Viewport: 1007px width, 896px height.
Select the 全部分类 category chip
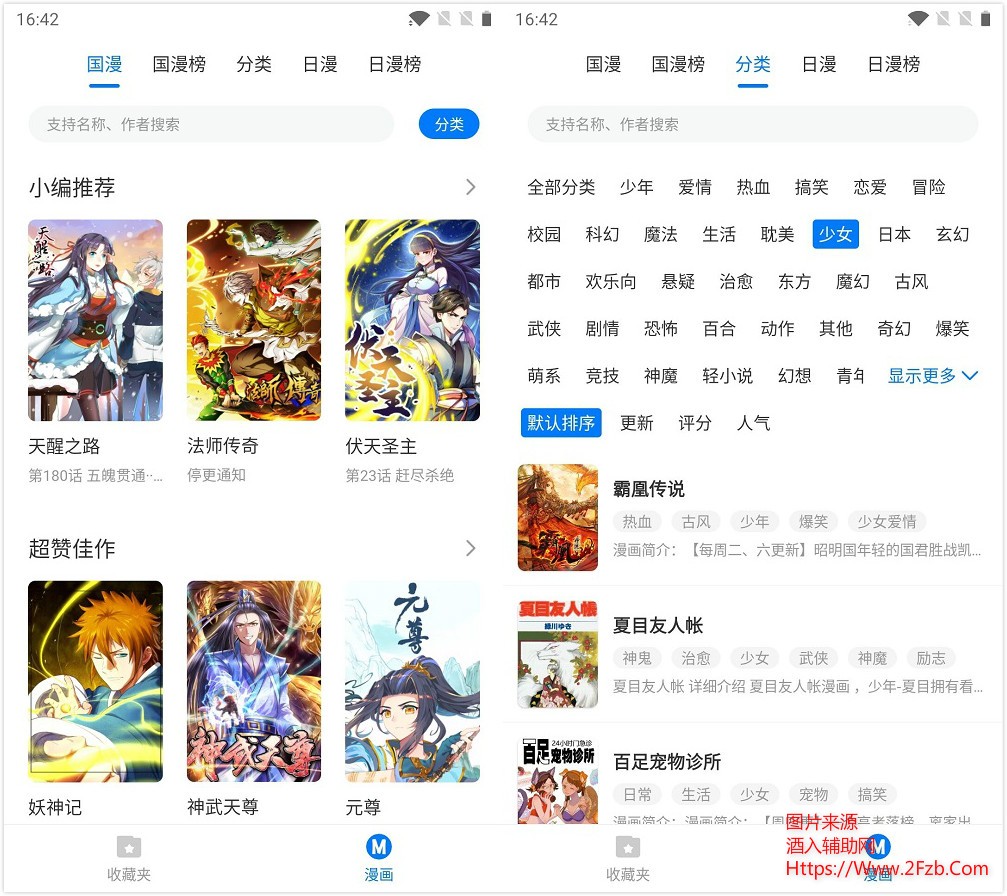point(561,187)
